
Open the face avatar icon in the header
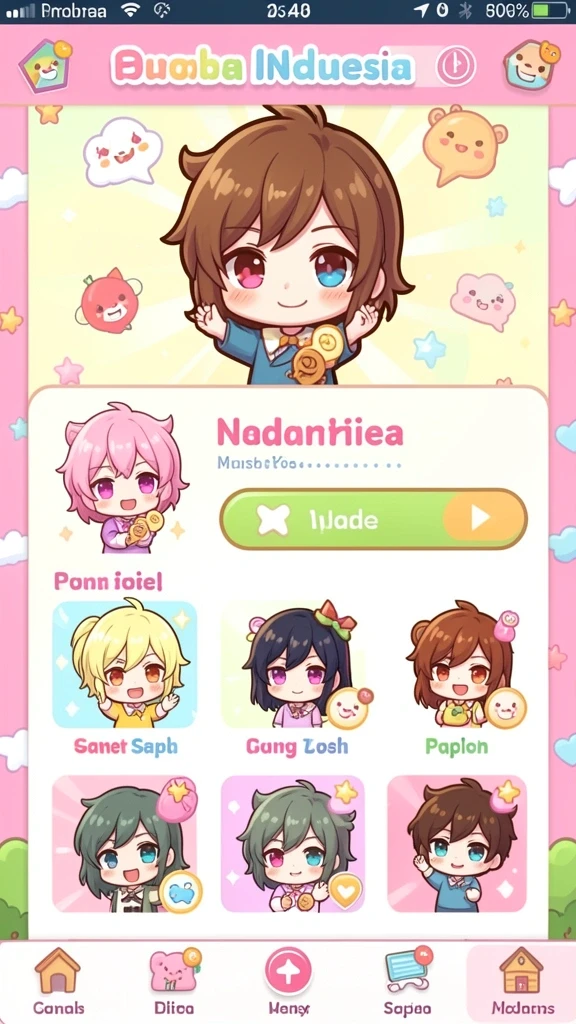(532, 65)
